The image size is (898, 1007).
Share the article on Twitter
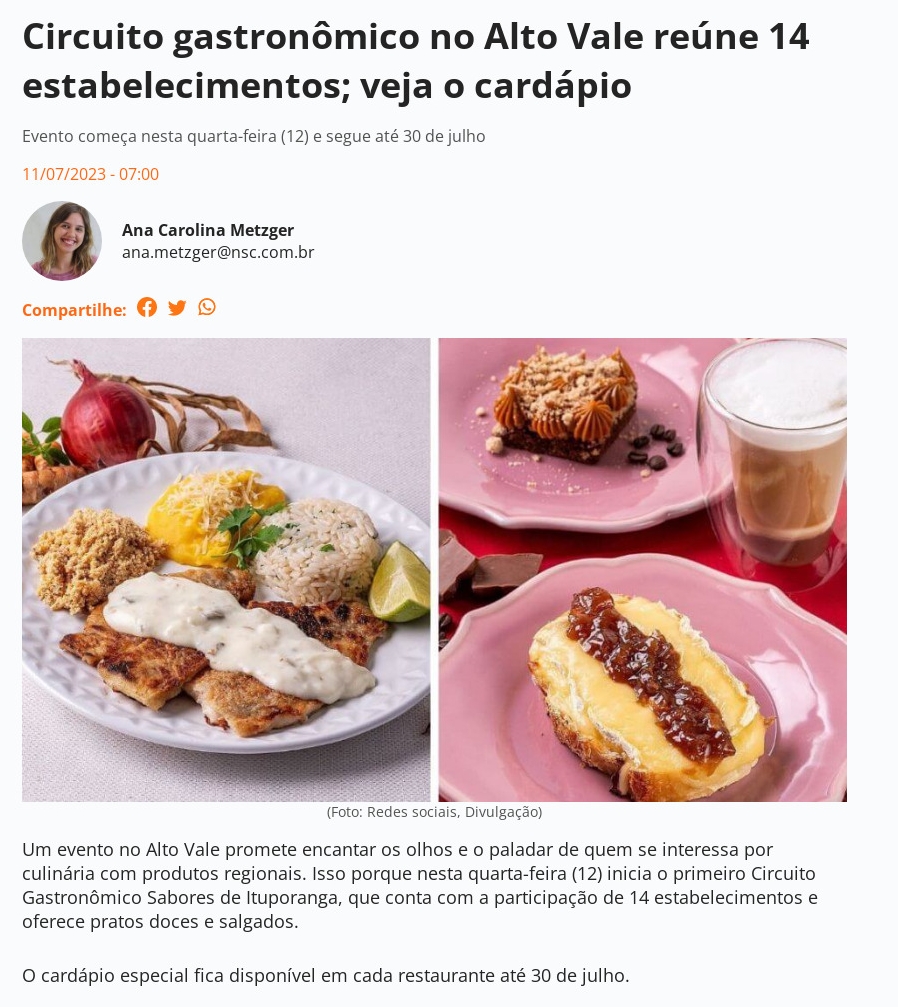tap(177, 308)
